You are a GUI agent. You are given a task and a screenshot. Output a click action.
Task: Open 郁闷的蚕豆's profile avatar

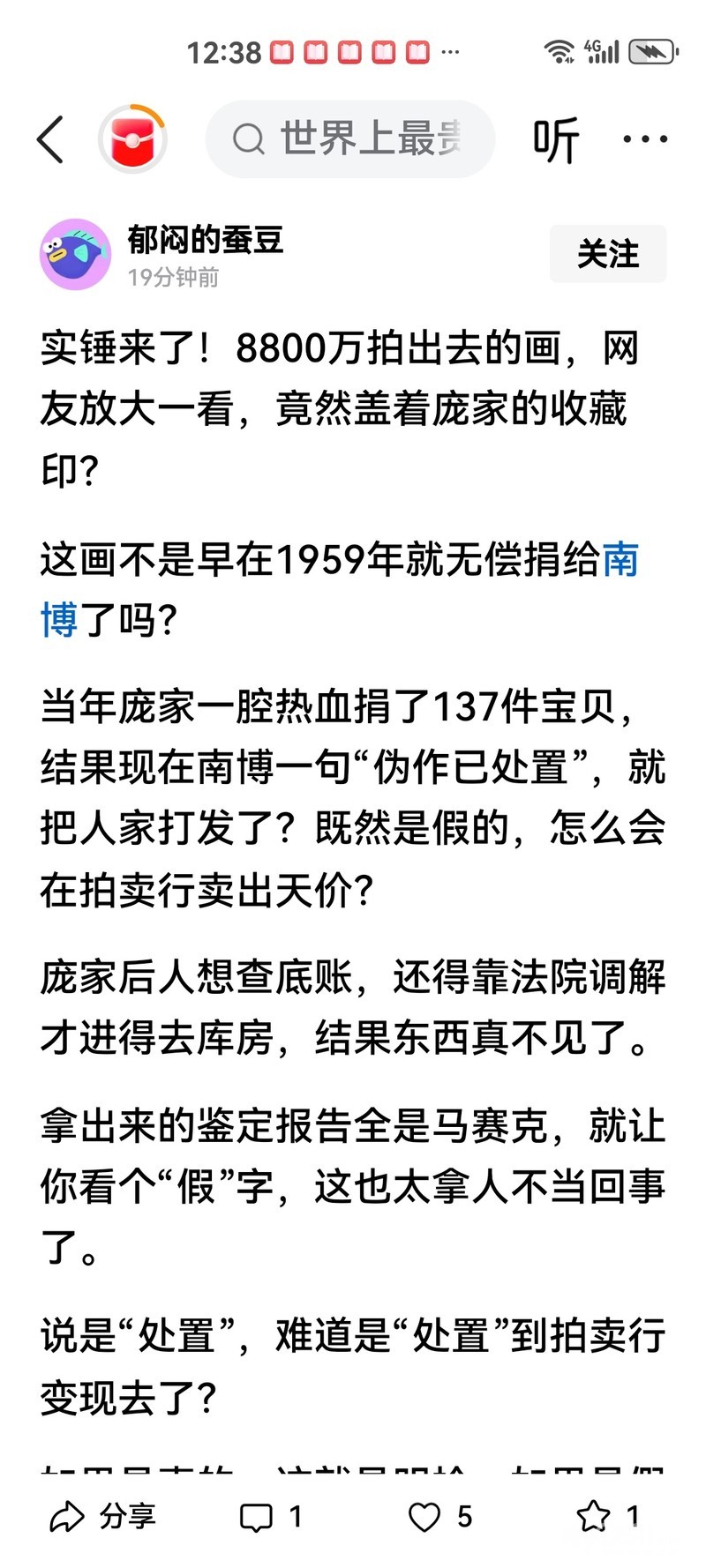(x=75, y=254)
